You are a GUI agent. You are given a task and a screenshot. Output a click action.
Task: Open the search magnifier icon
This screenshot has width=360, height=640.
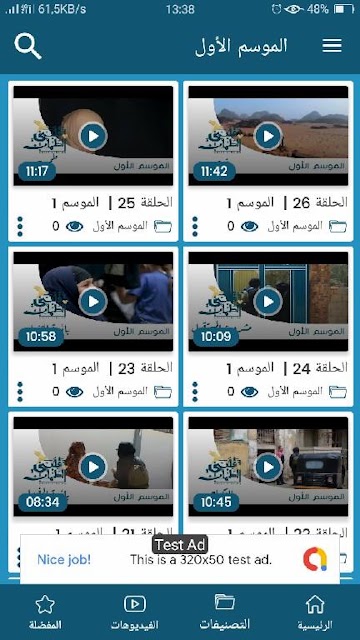28,46
